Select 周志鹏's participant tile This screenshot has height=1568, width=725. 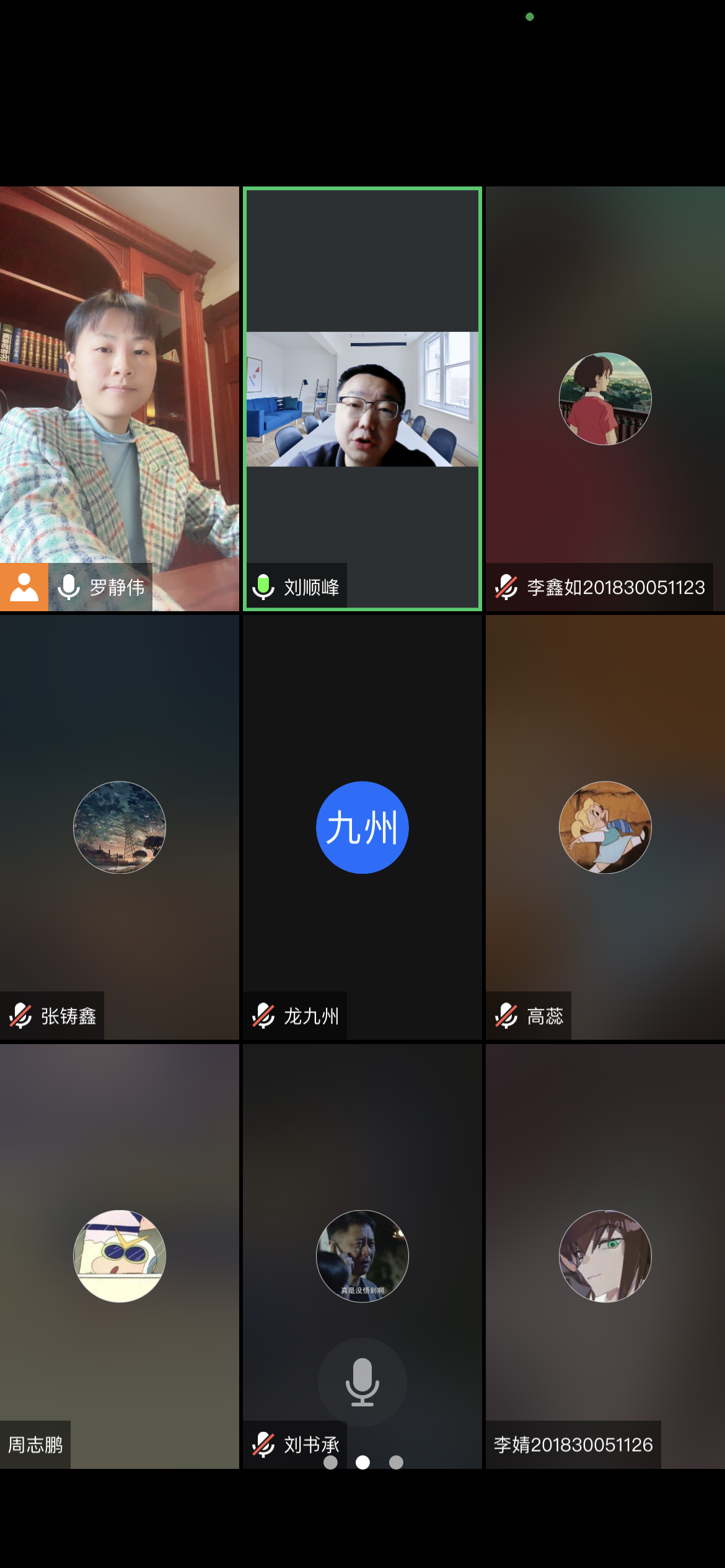(x=119, y=1256)
